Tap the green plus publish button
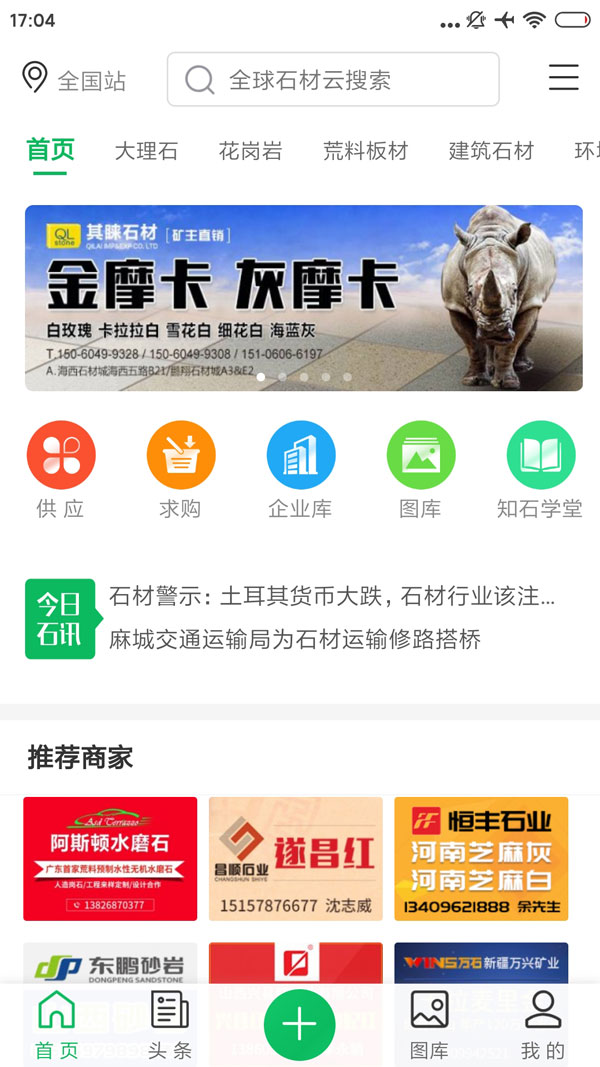 click(x=299, y=1025)
